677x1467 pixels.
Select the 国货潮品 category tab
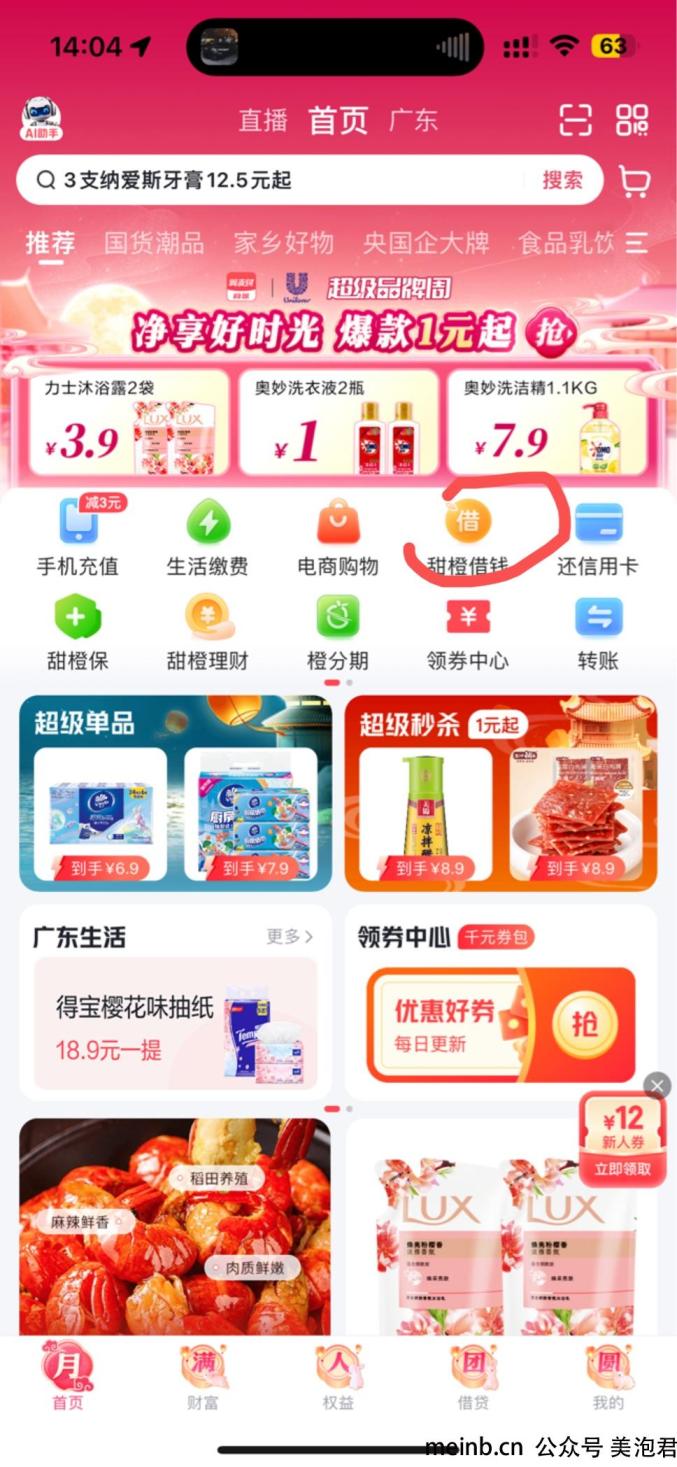(x=154, y=242)
